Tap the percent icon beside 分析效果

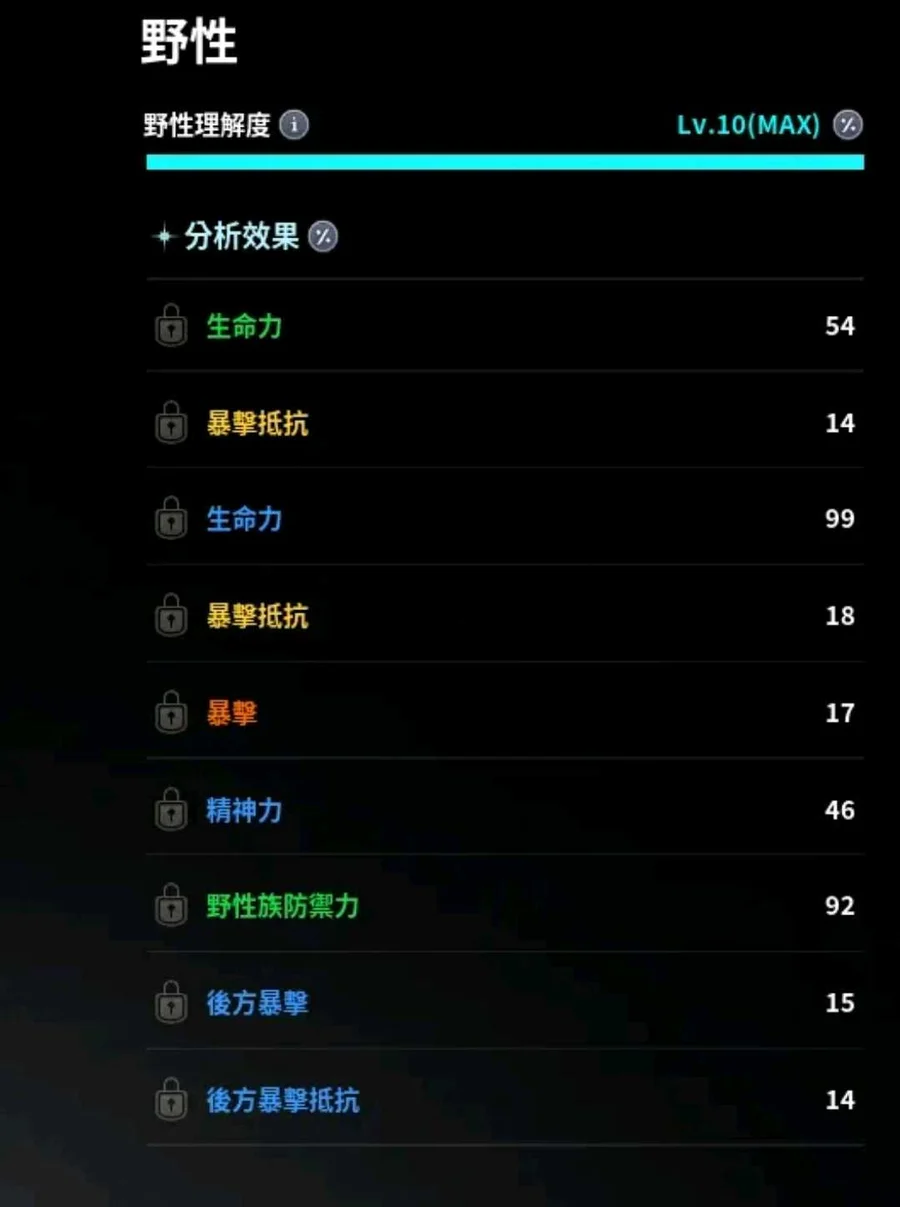(323, 237)
